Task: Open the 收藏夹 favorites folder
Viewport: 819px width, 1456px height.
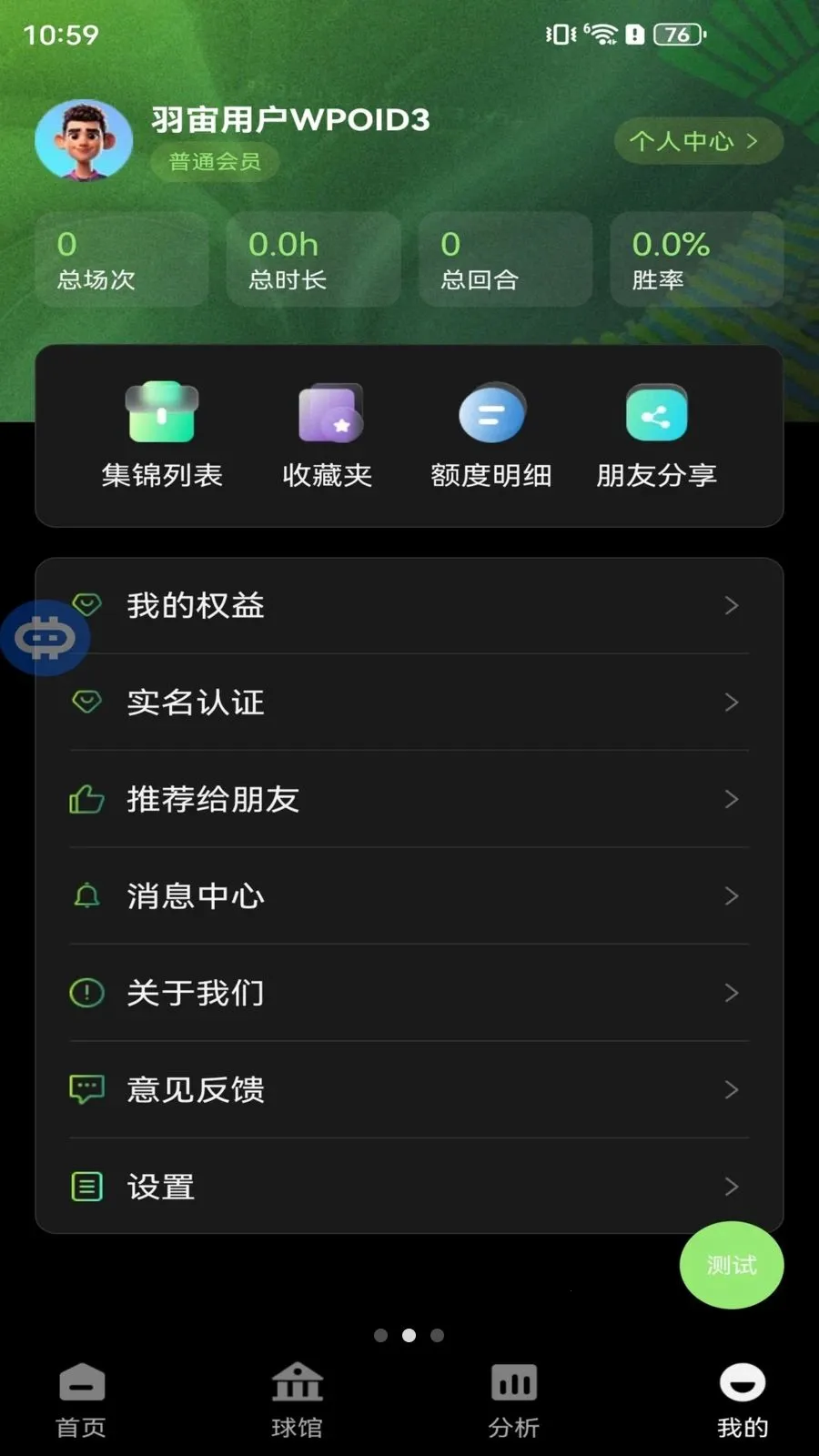Action: pyautogui.click(x=328, y=435)
